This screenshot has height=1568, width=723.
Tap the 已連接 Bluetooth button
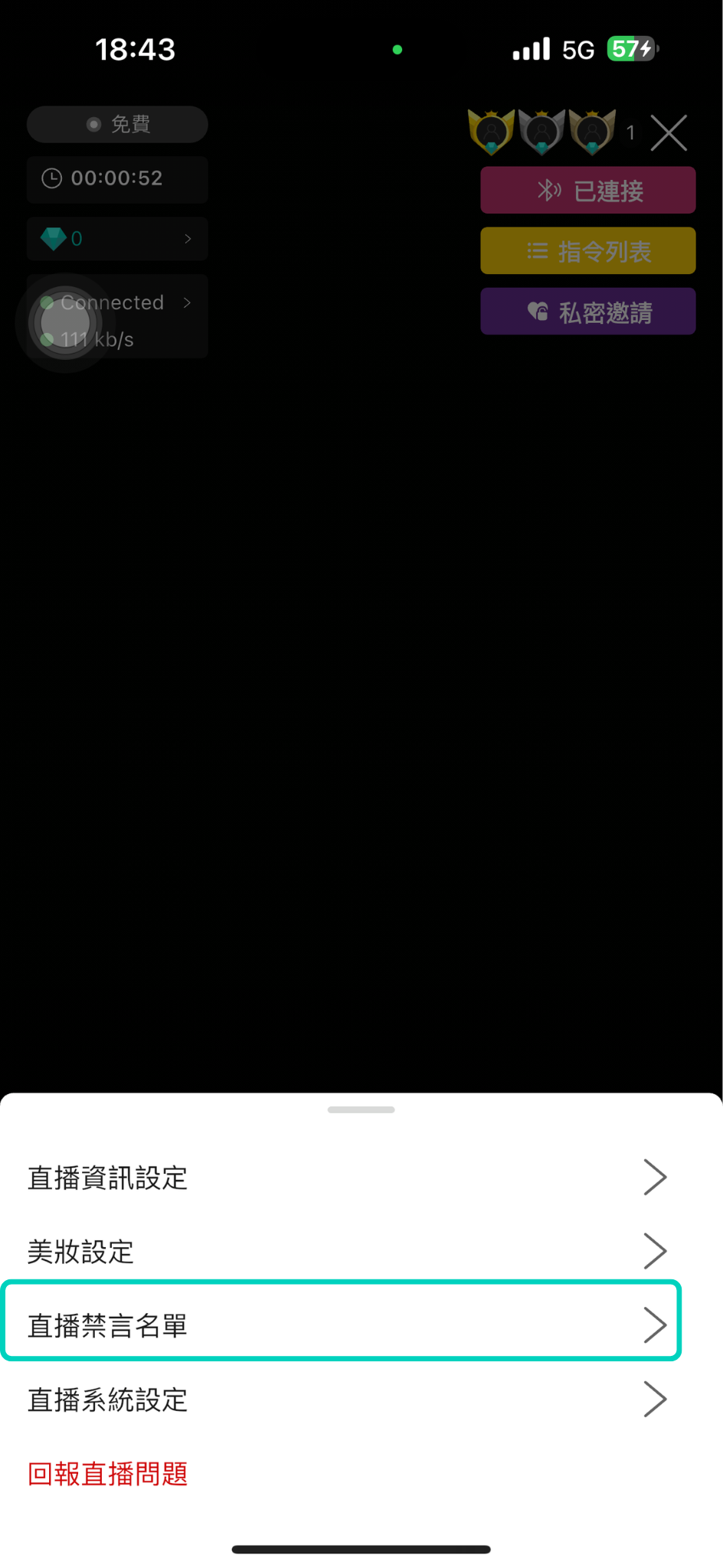point(587,191)
